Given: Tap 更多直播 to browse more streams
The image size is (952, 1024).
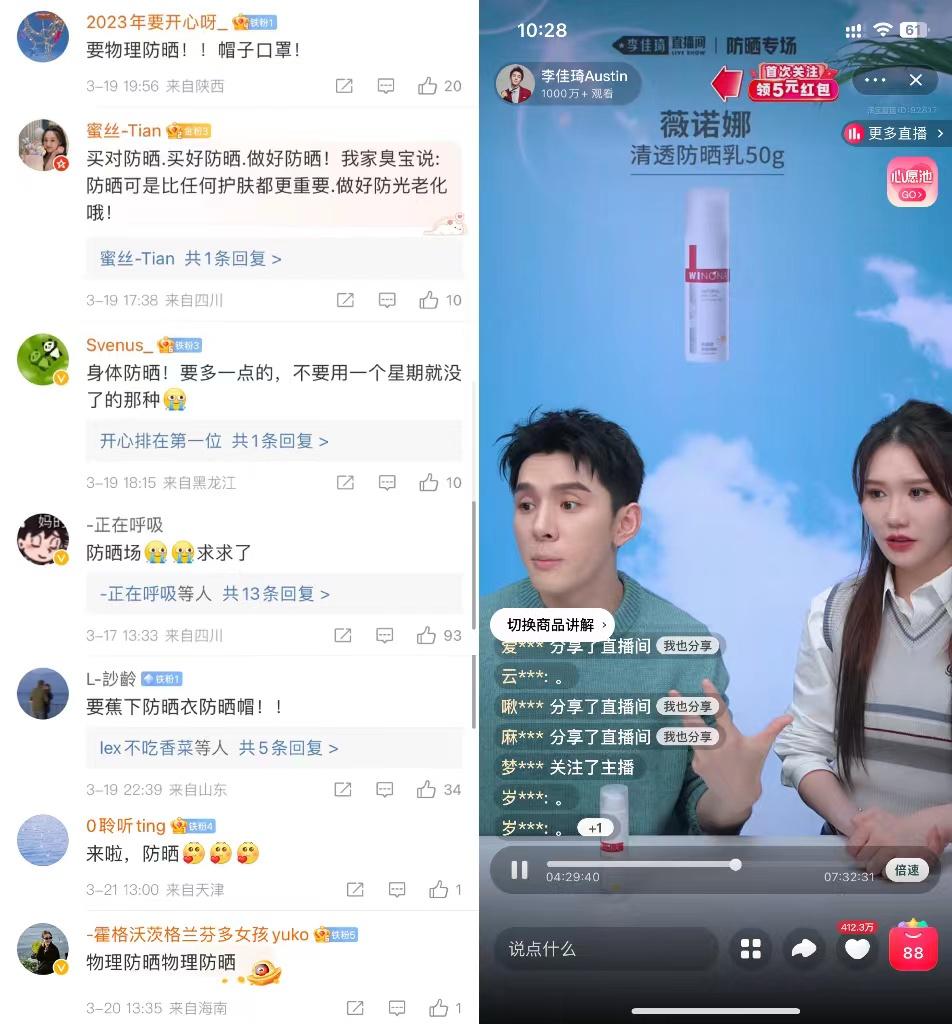Looking at the screenshot, I should click(x=896, y=133).
